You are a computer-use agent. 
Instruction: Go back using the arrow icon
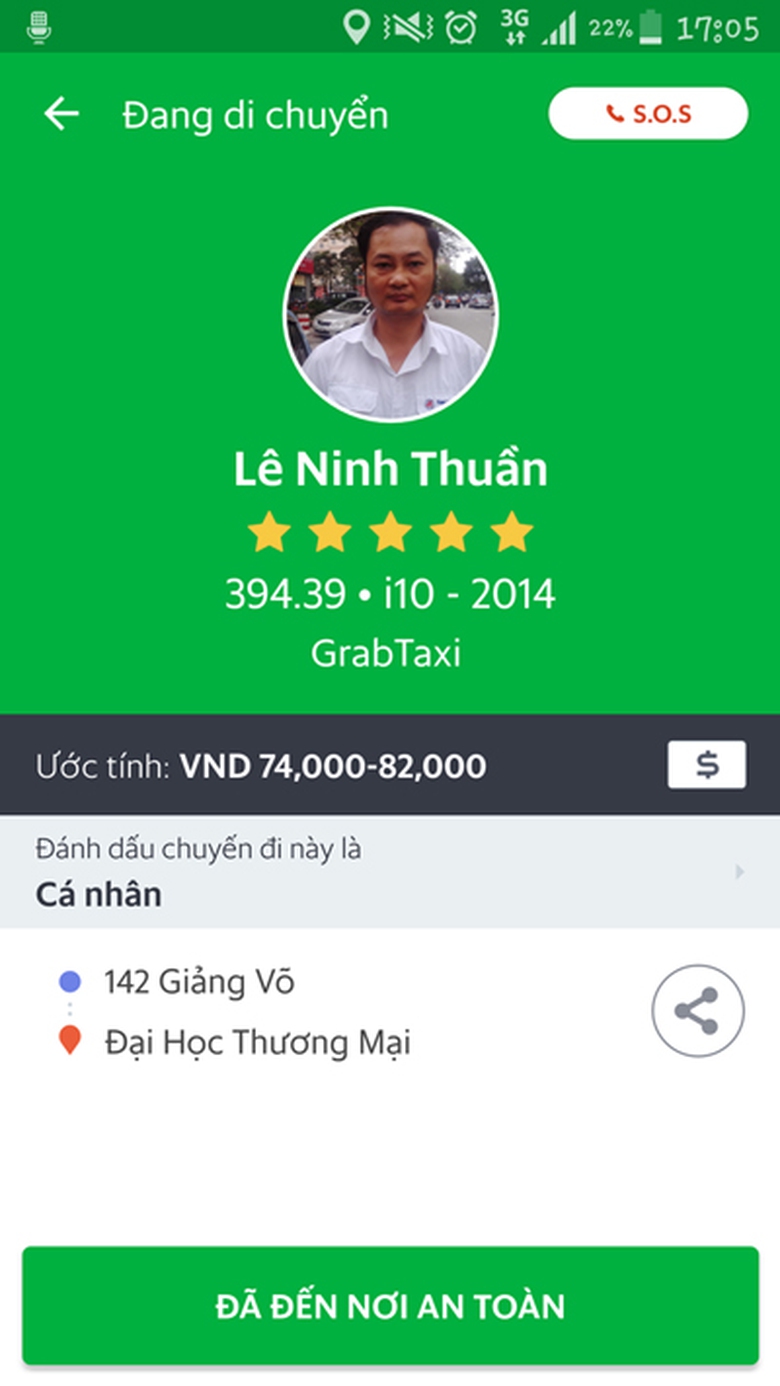click(x=61, y=114)
